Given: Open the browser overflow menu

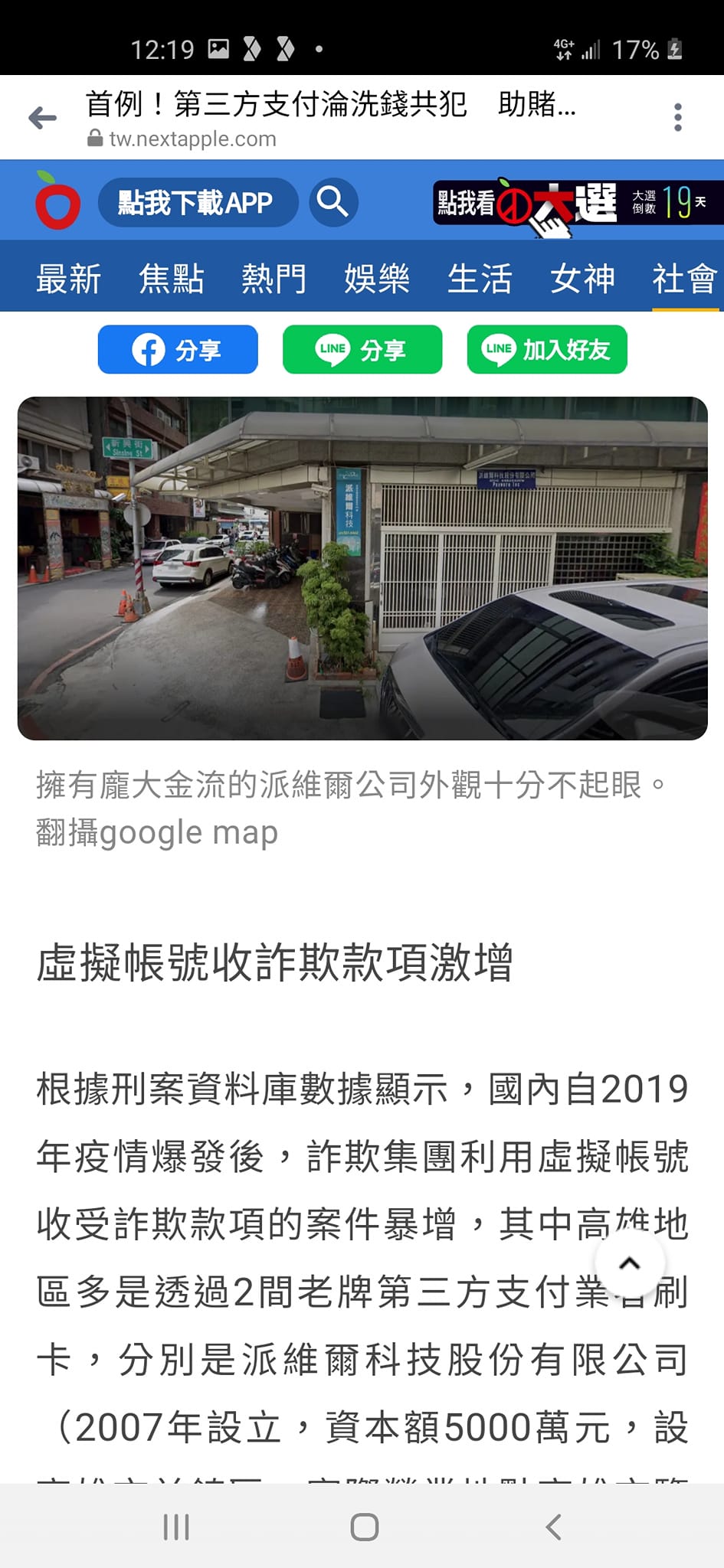Looking at the screenshot, I should tap(677, 117).
